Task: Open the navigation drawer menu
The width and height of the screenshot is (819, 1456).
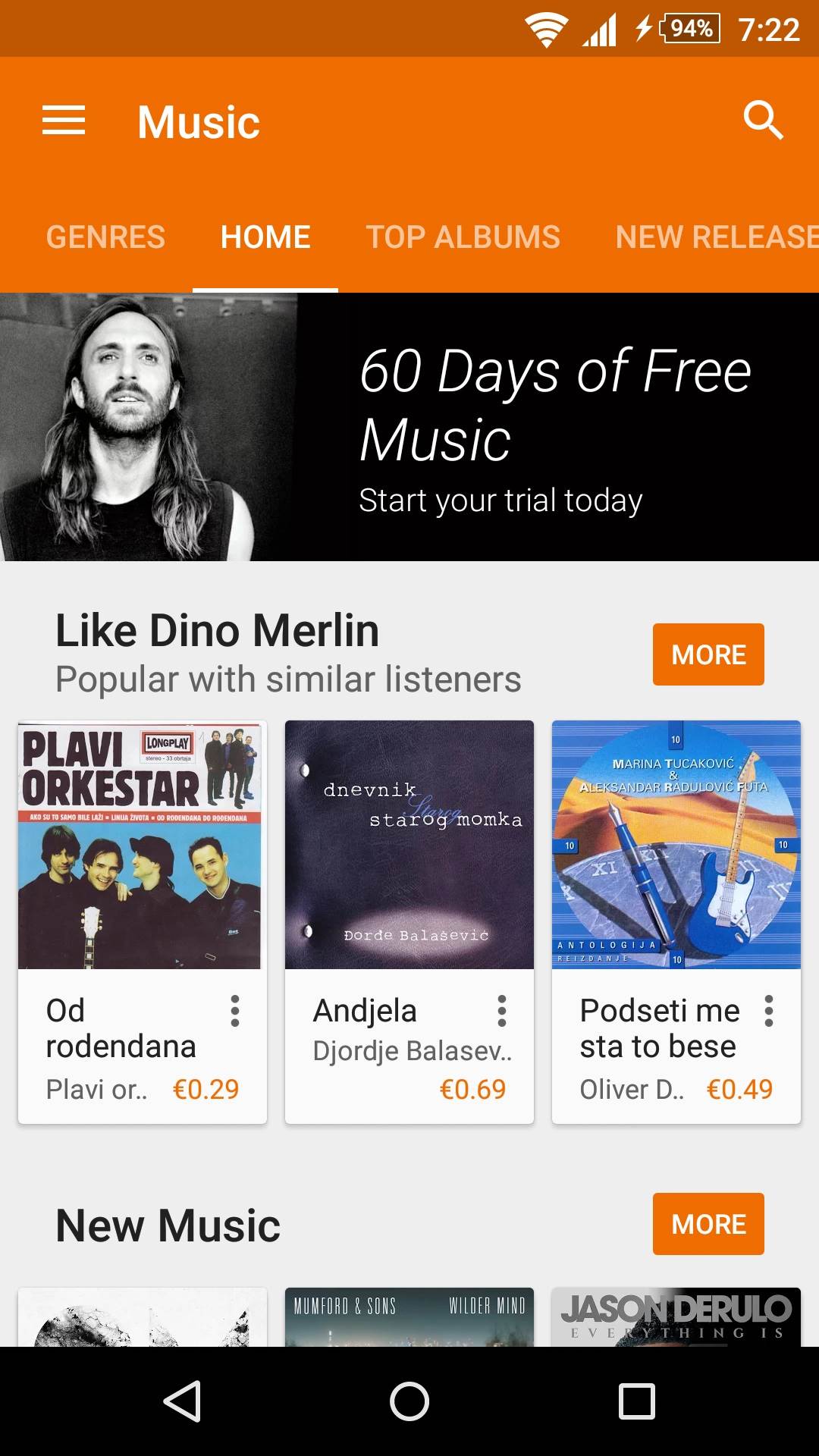Action: pos(64,121)
